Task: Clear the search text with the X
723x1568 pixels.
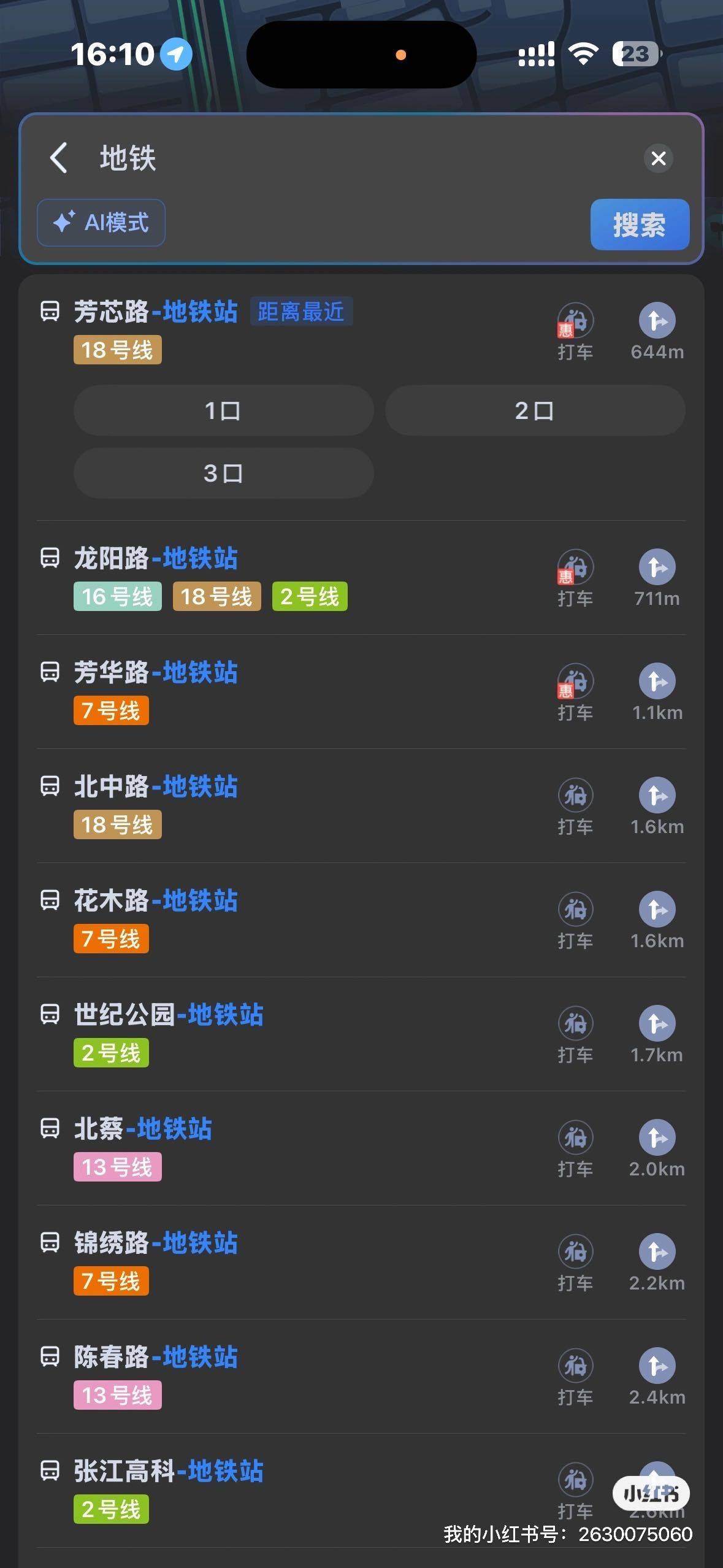Action: (x=658, y=158)
